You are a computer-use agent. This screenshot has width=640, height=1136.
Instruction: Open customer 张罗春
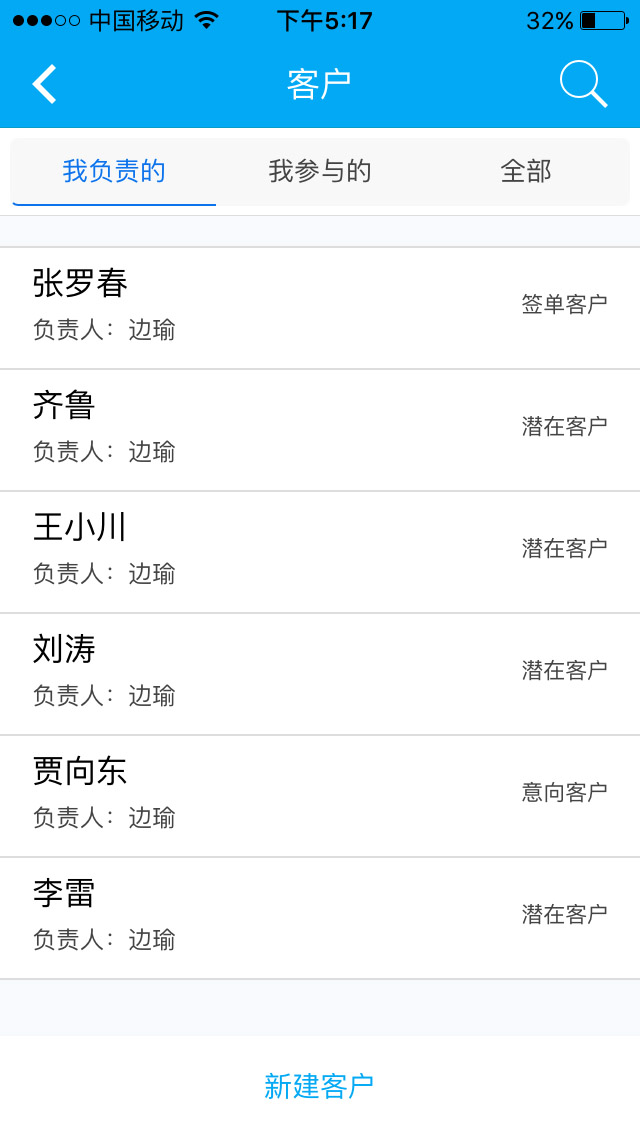[x=320, y=308]
